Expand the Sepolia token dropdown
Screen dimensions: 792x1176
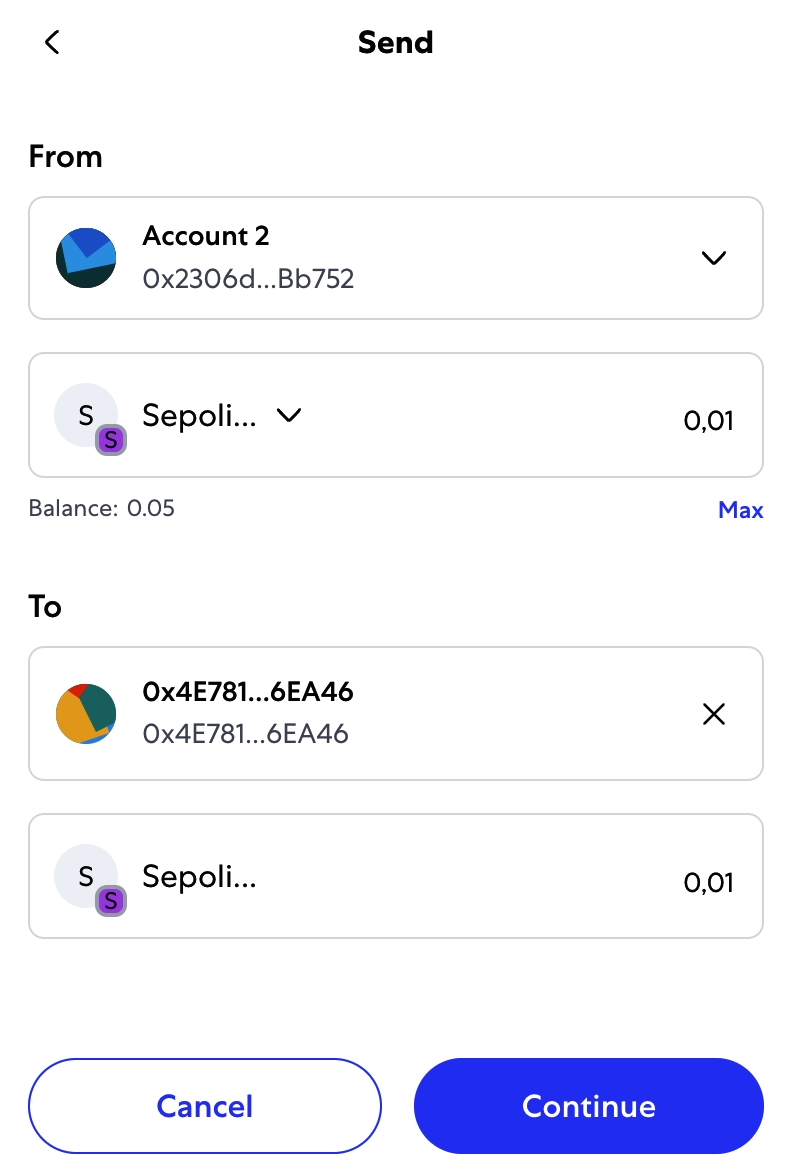click(288, 415)
